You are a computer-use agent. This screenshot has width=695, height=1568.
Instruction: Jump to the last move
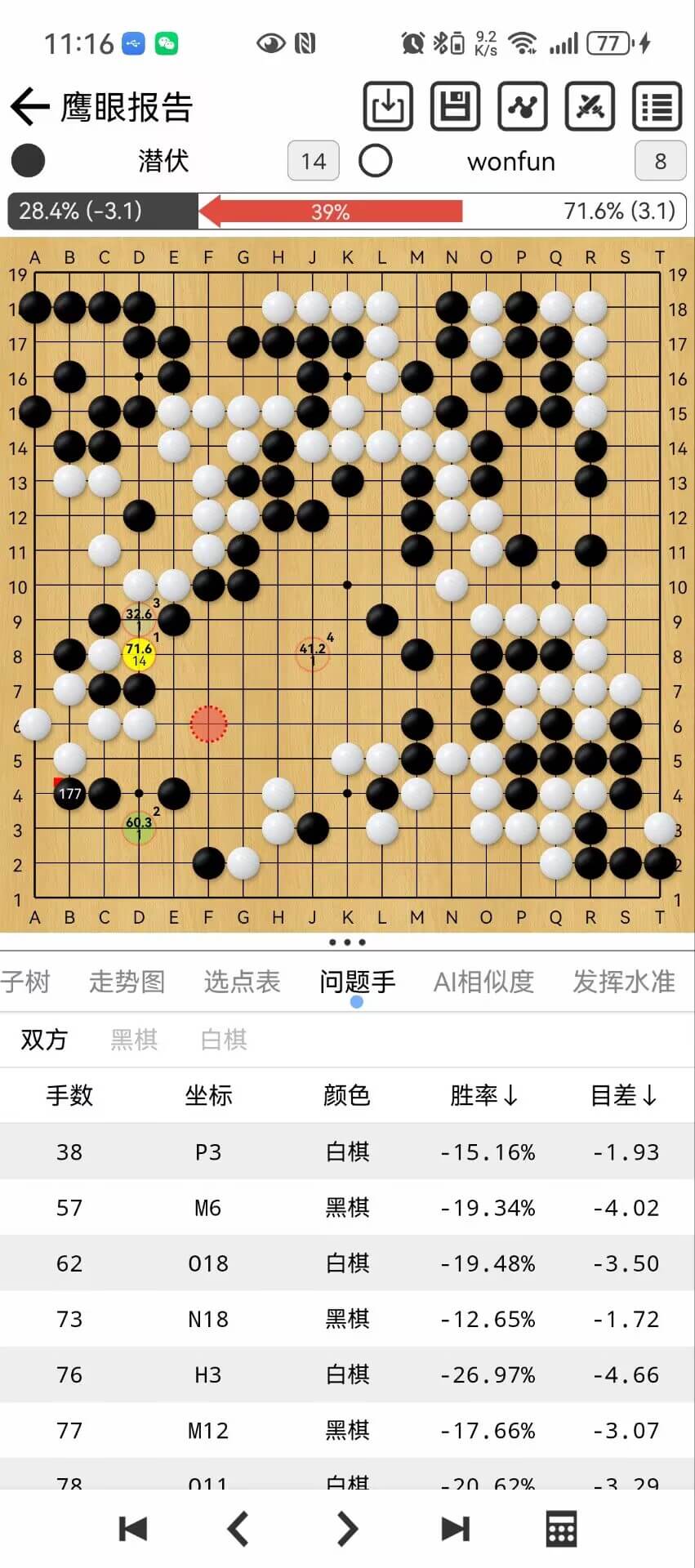pos(455,1529)
